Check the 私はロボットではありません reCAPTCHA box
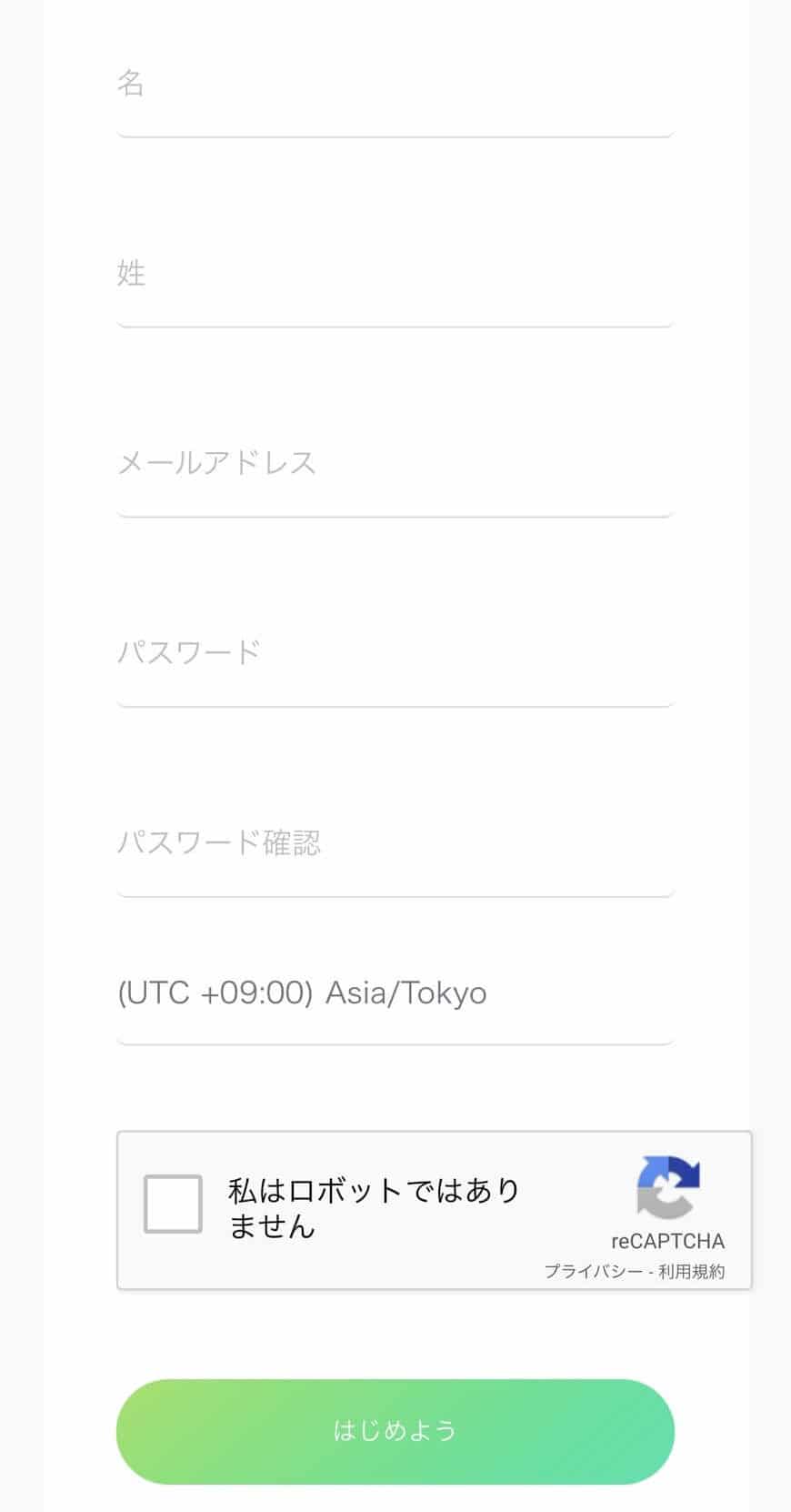Image resolution: width=791 pixels, height=1512 pixels. point(173,1204)
